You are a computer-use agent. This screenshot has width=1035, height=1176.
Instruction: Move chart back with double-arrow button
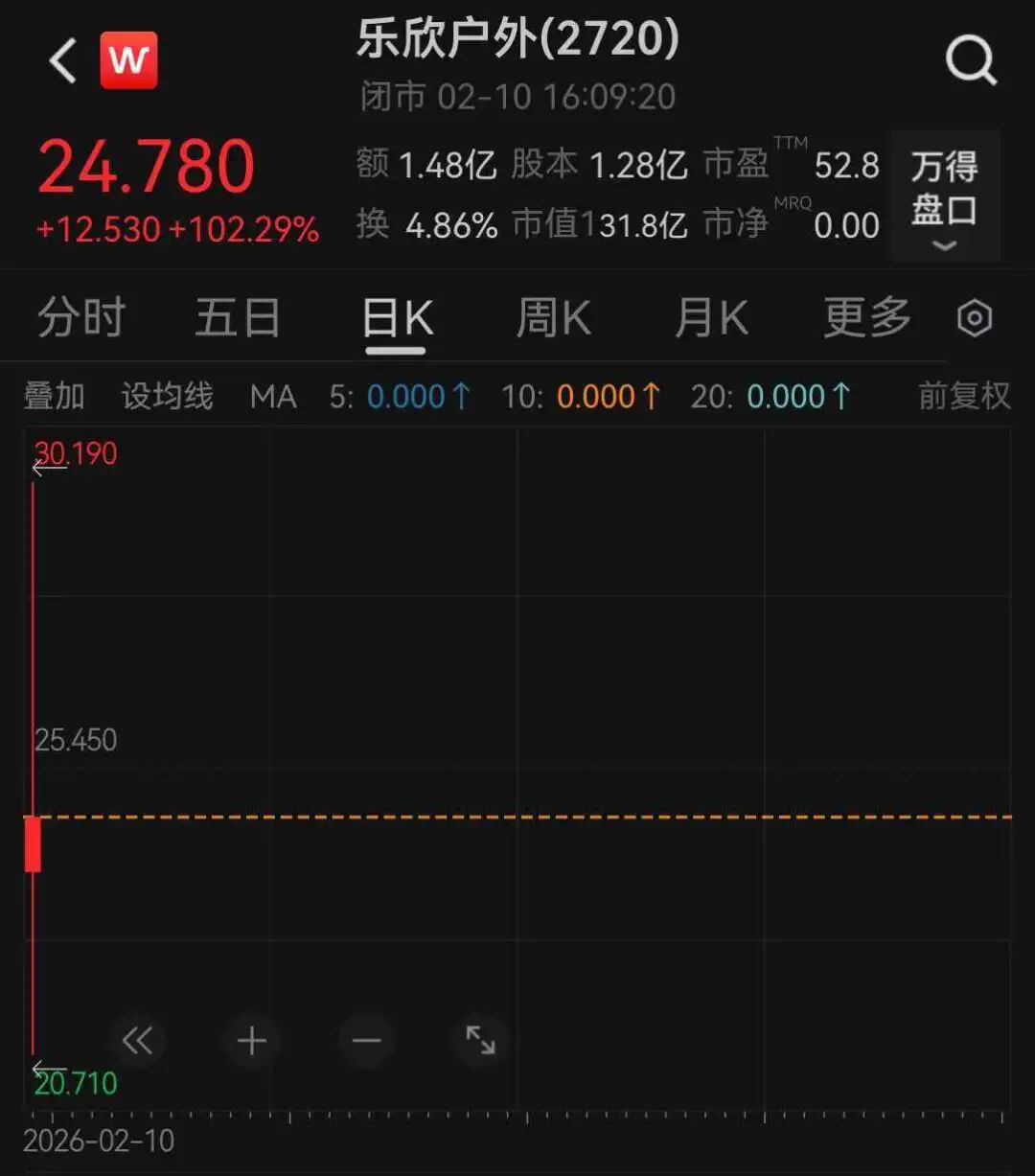137,1040
